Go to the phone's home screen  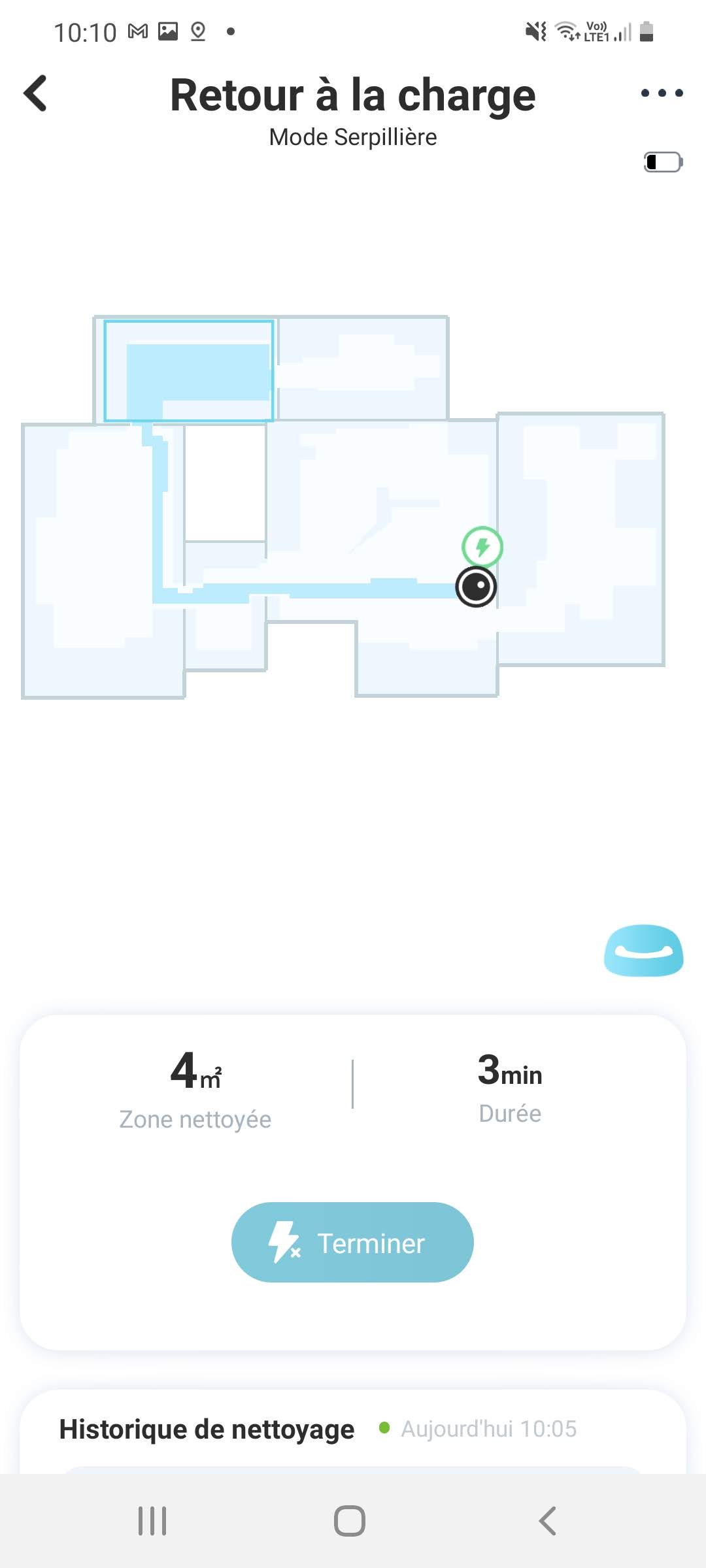tap(350, 1521)
